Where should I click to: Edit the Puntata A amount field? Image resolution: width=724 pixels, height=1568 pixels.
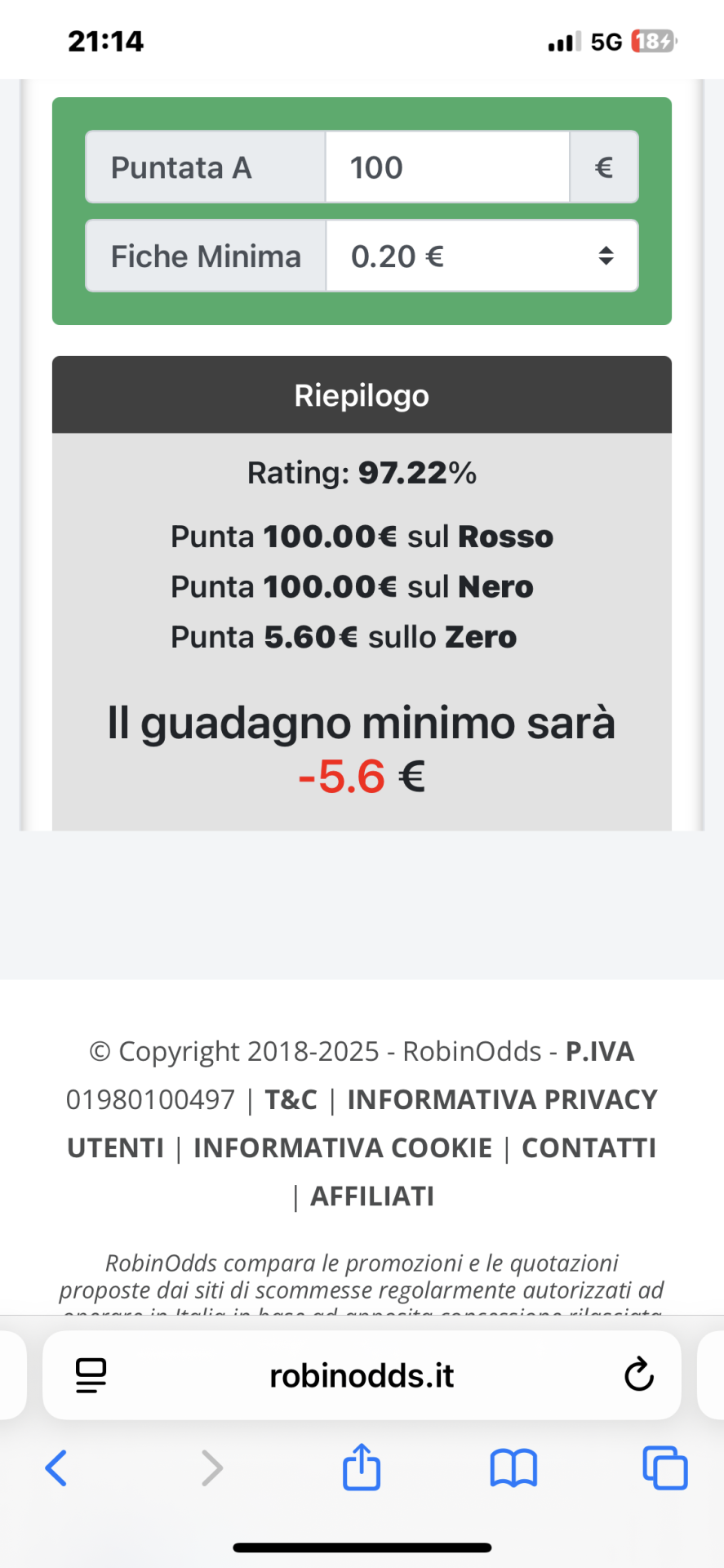[x=447, y=167]
